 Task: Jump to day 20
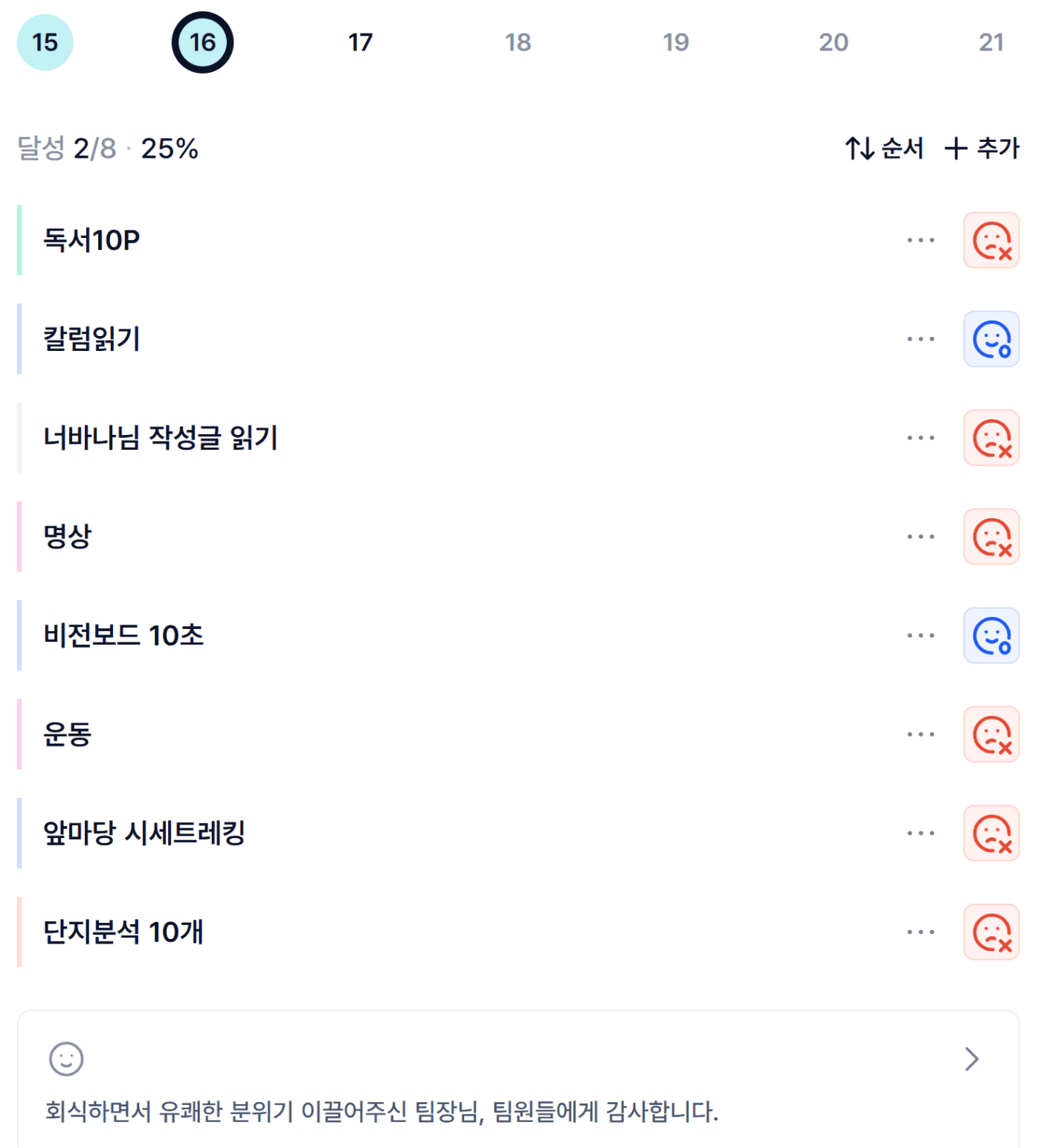(834, 42)
